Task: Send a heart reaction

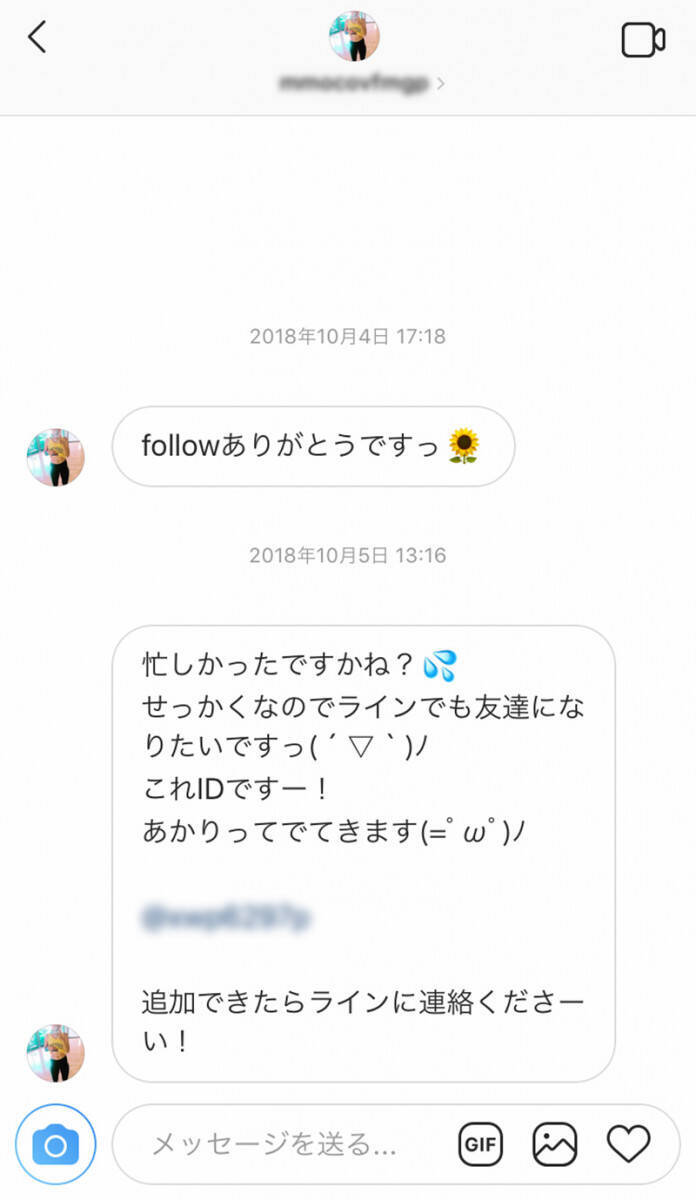Action: click(x=629, y=1144)
